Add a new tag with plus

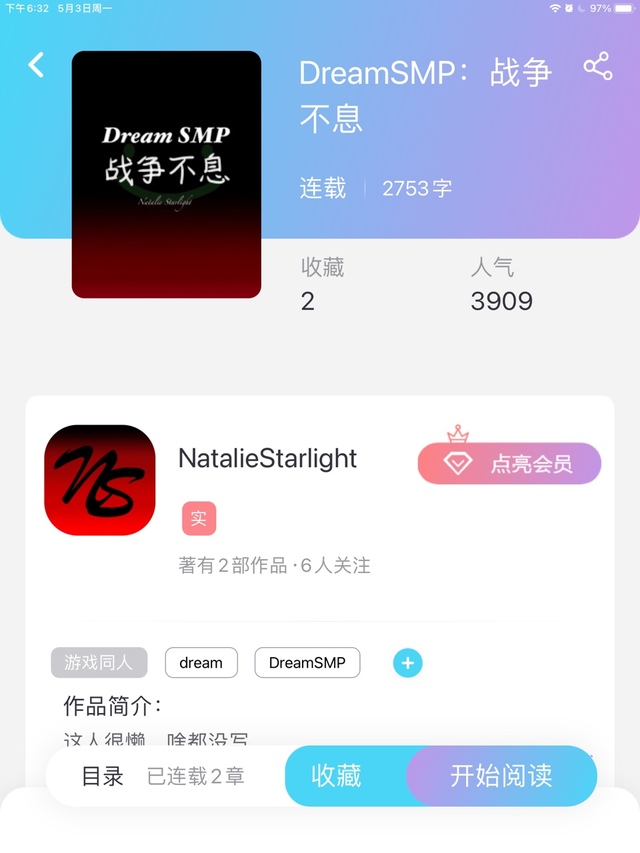408,663
